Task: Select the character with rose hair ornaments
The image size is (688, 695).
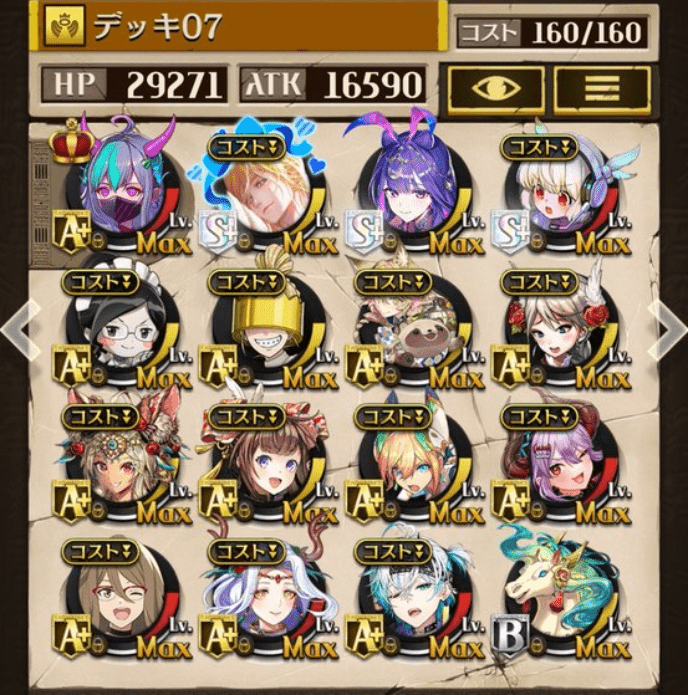Action: coord(552,330)
